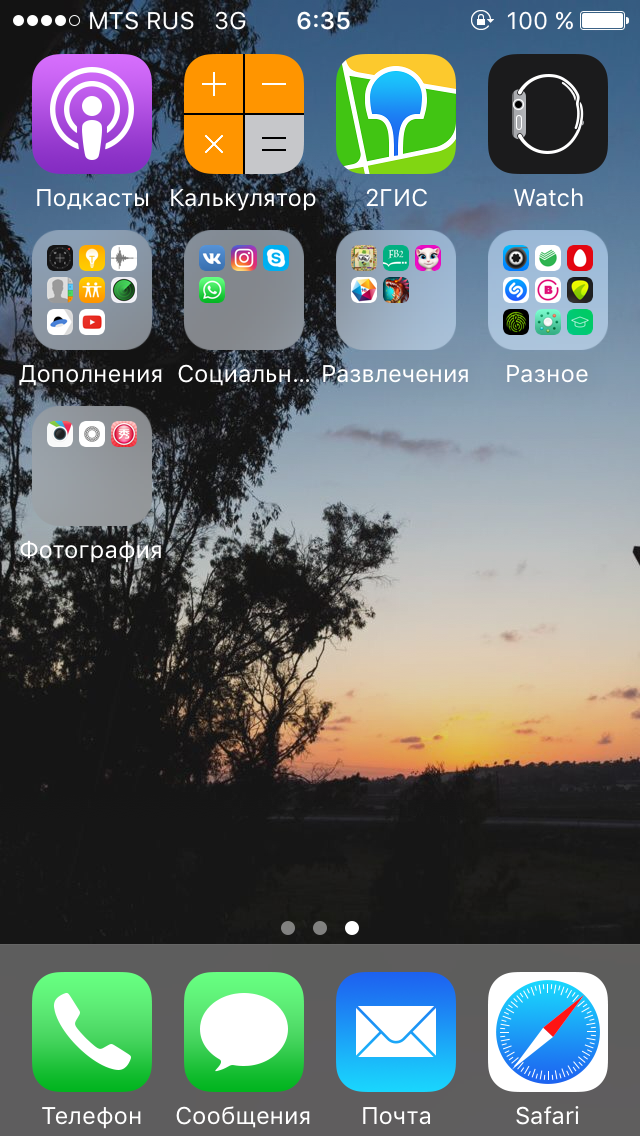
Task: Launch Сообщения from the dock
Action: 244,1032
